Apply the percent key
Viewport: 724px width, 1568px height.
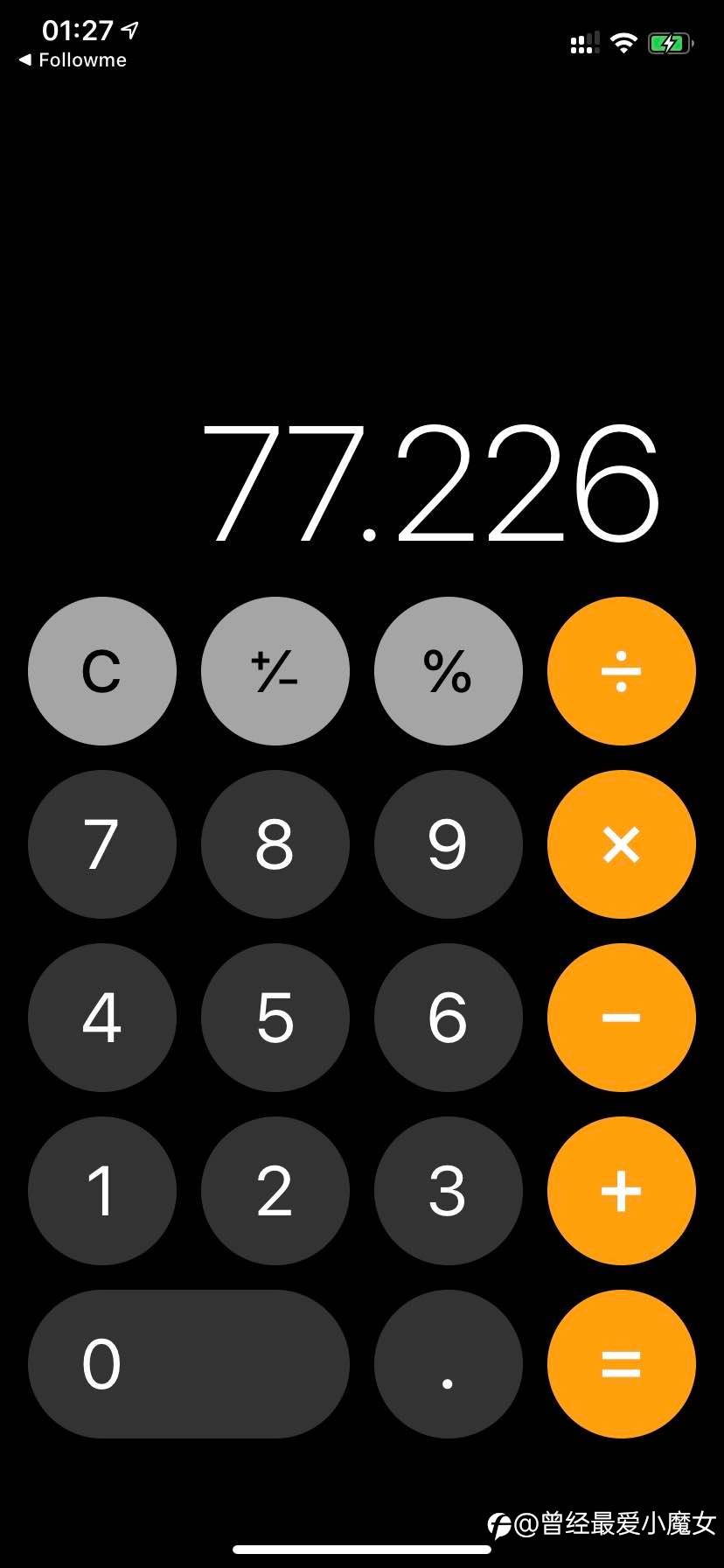click(x=448, y=671)
